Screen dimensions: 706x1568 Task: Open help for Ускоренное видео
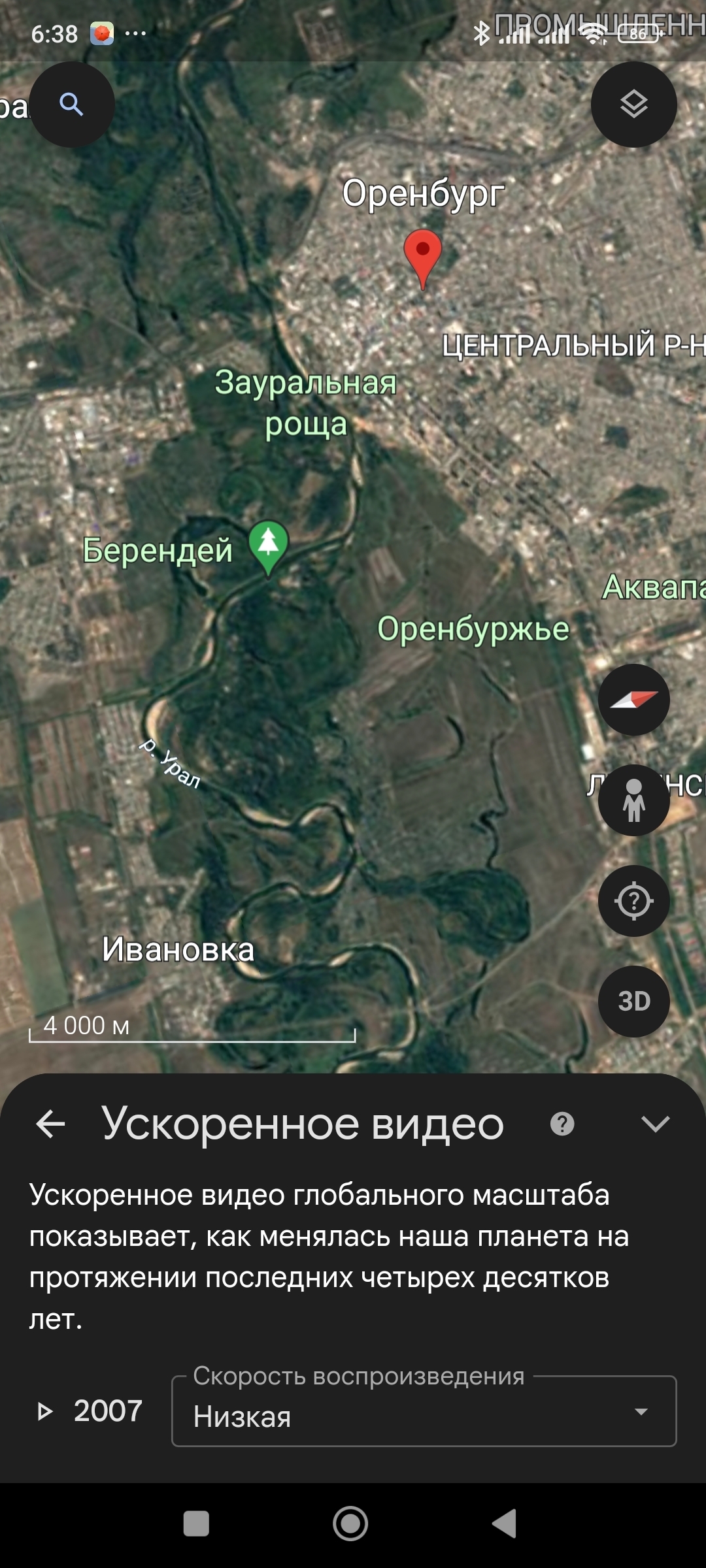click(x=562, y=1124)
